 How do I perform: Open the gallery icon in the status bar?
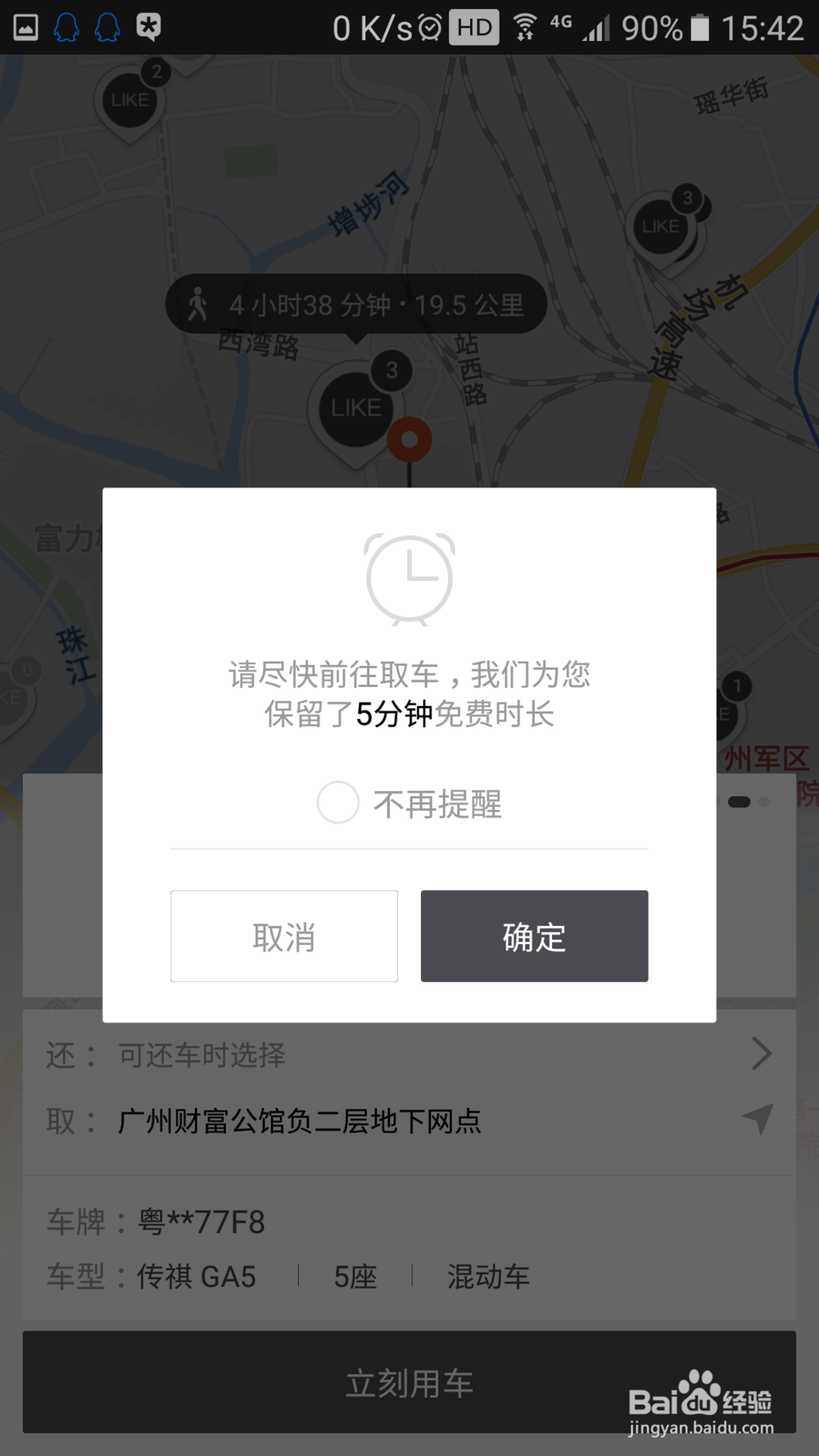(25, 26)
